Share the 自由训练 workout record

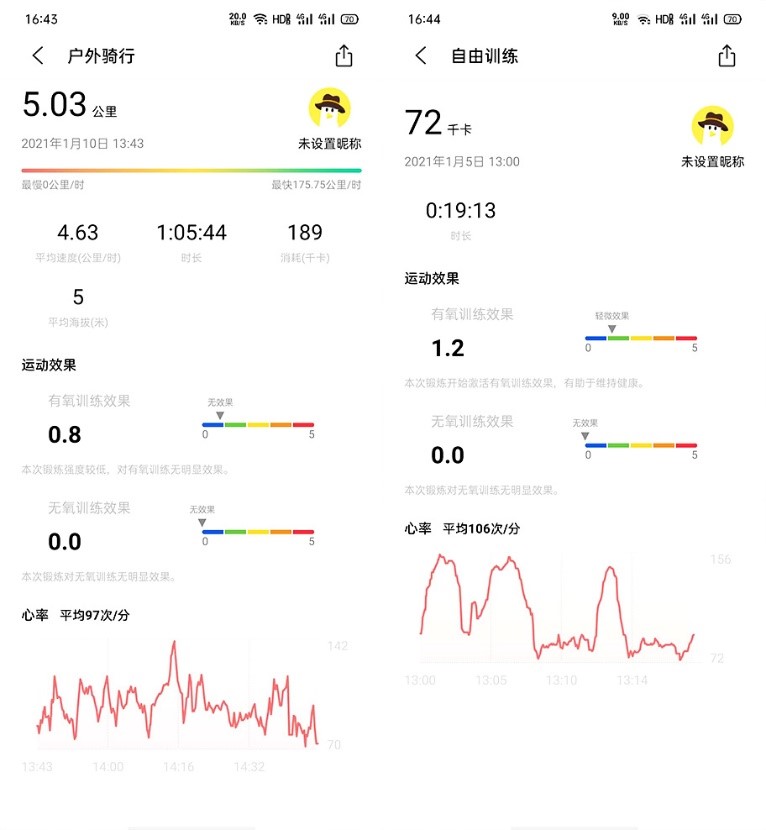(727, 56)
